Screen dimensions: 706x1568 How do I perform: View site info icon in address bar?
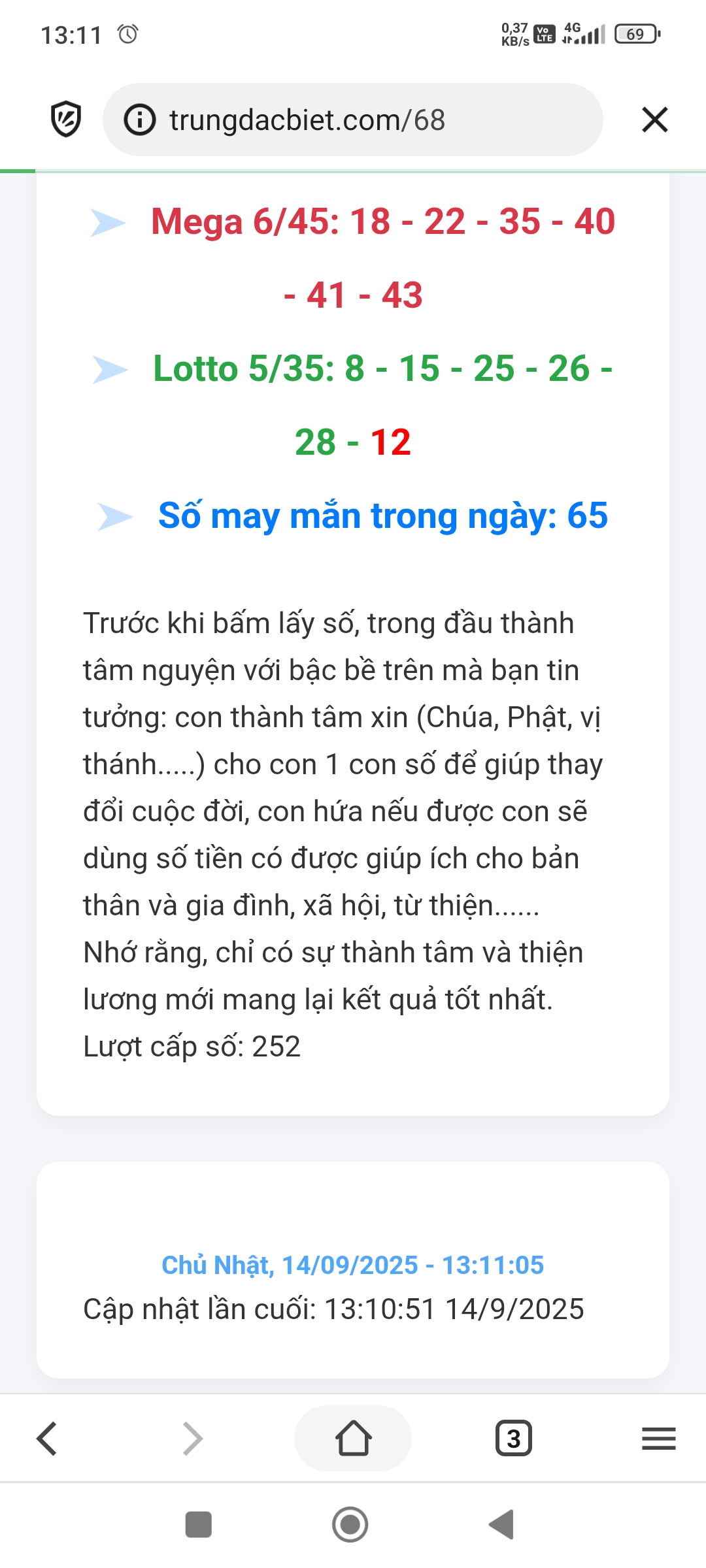(140, 120)
